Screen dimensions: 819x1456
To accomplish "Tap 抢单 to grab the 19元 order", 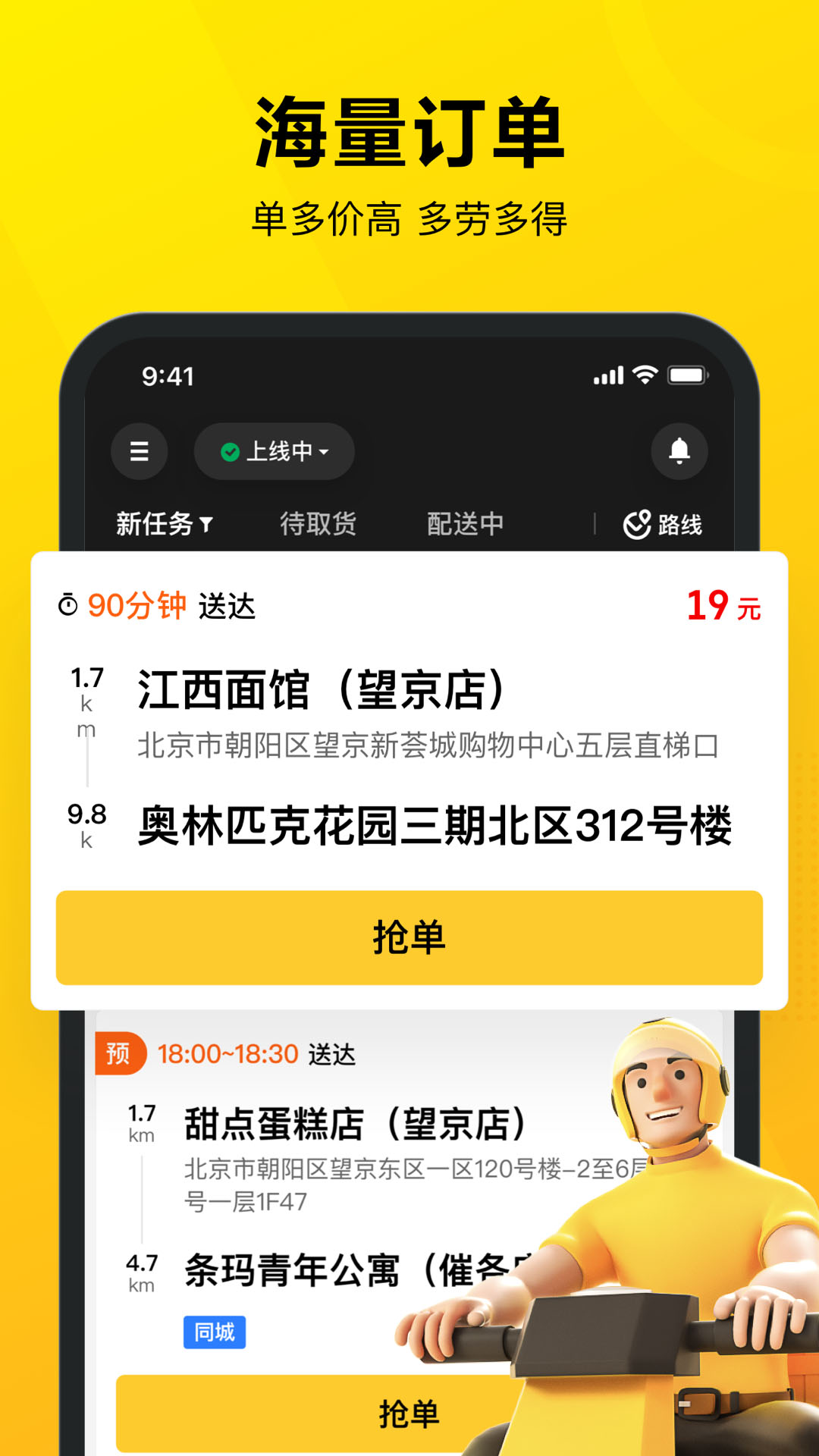I will (409, 938).
